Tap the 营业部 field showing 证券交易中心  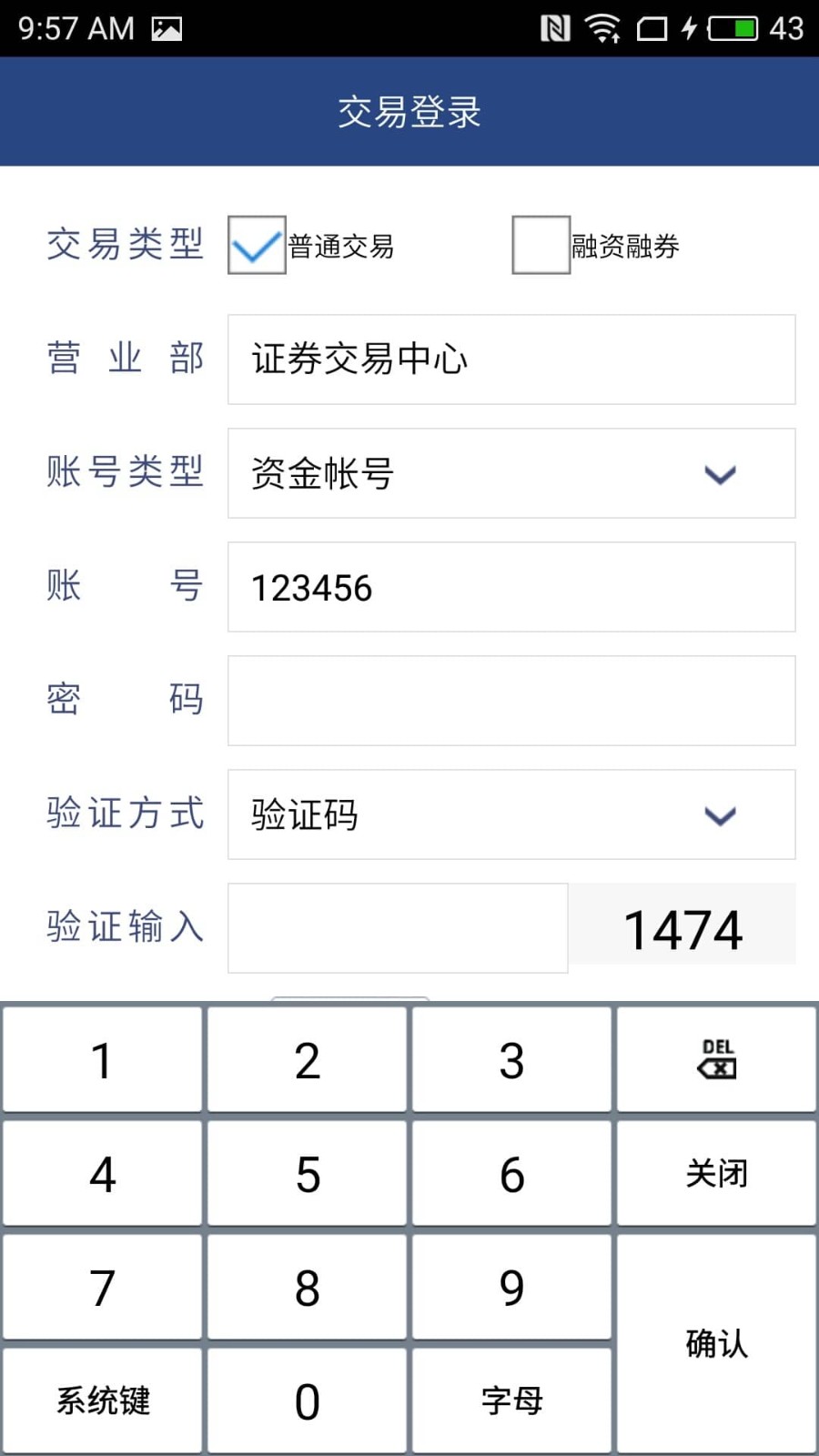point(511,359)
